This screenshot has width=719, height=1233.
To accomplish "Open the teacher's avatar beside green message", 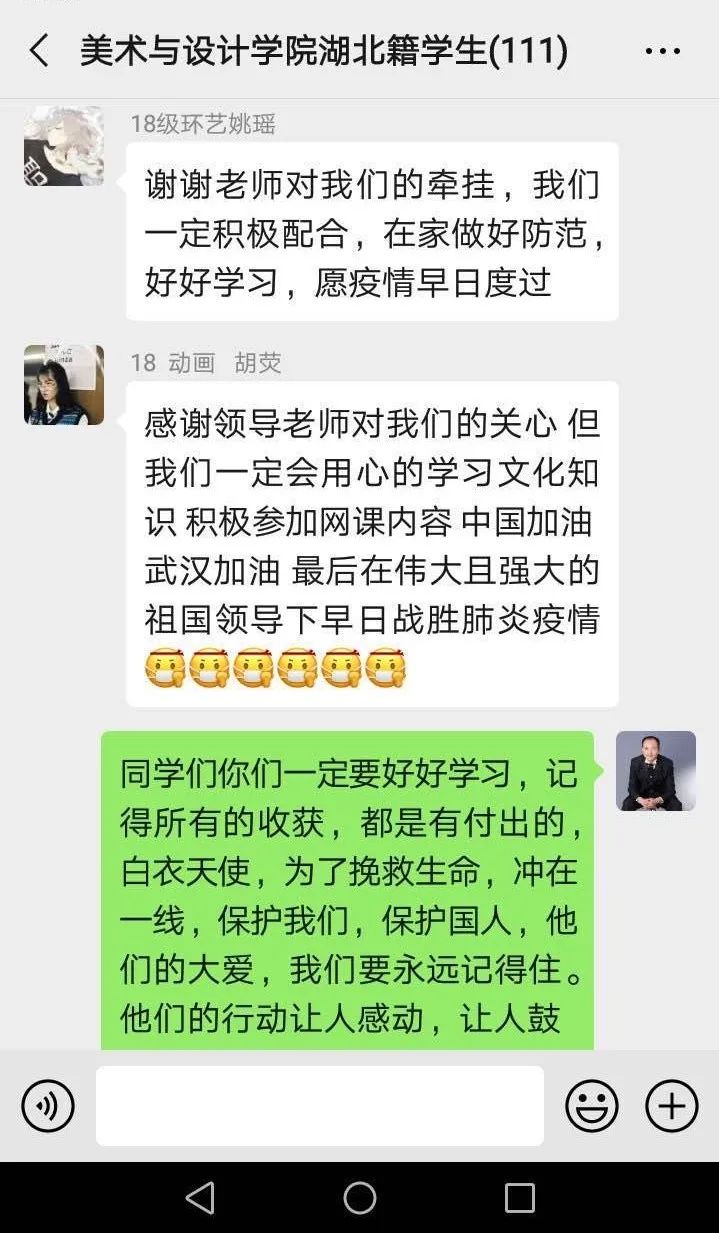I will 655,771.
